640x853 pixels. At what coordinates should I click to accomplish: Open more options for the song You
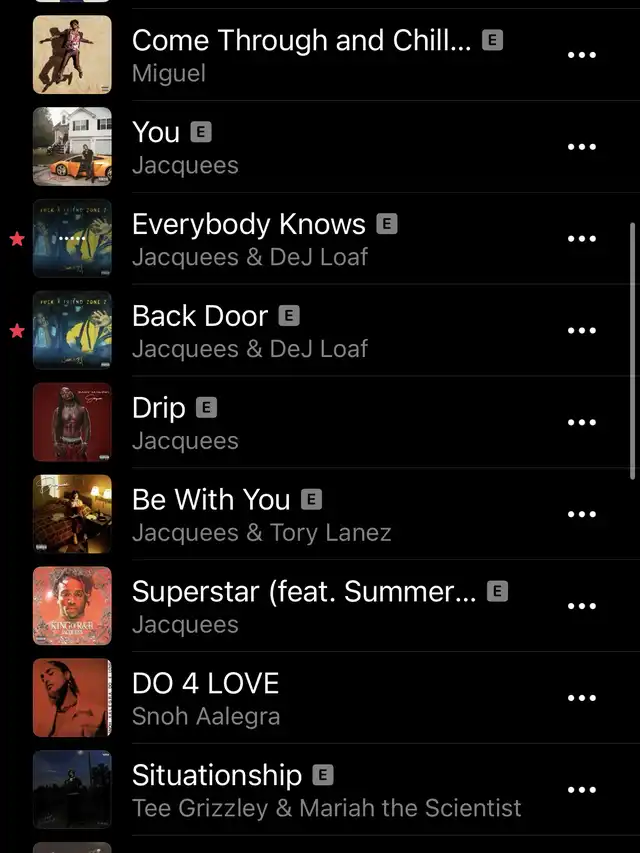pyautogui.click(x=581, y=147)
